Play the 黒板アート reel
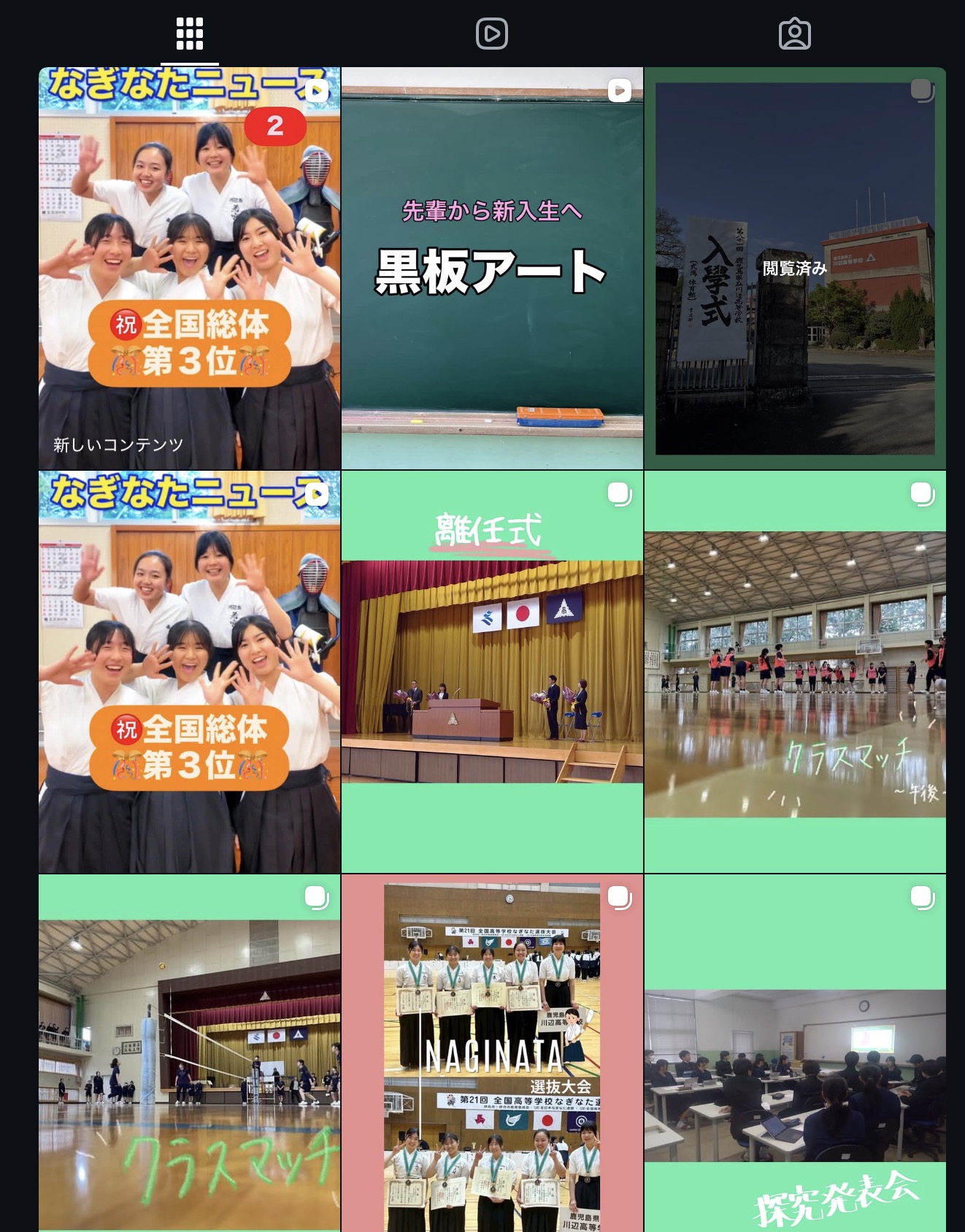Screen dimensions: 965x1232 point(492,268)
